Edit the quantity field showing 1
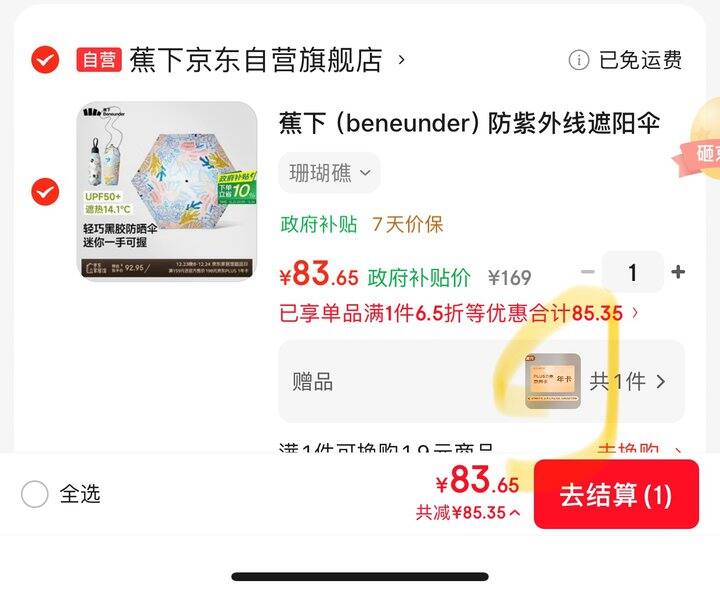Screen dimensions: 720x595 633,272
